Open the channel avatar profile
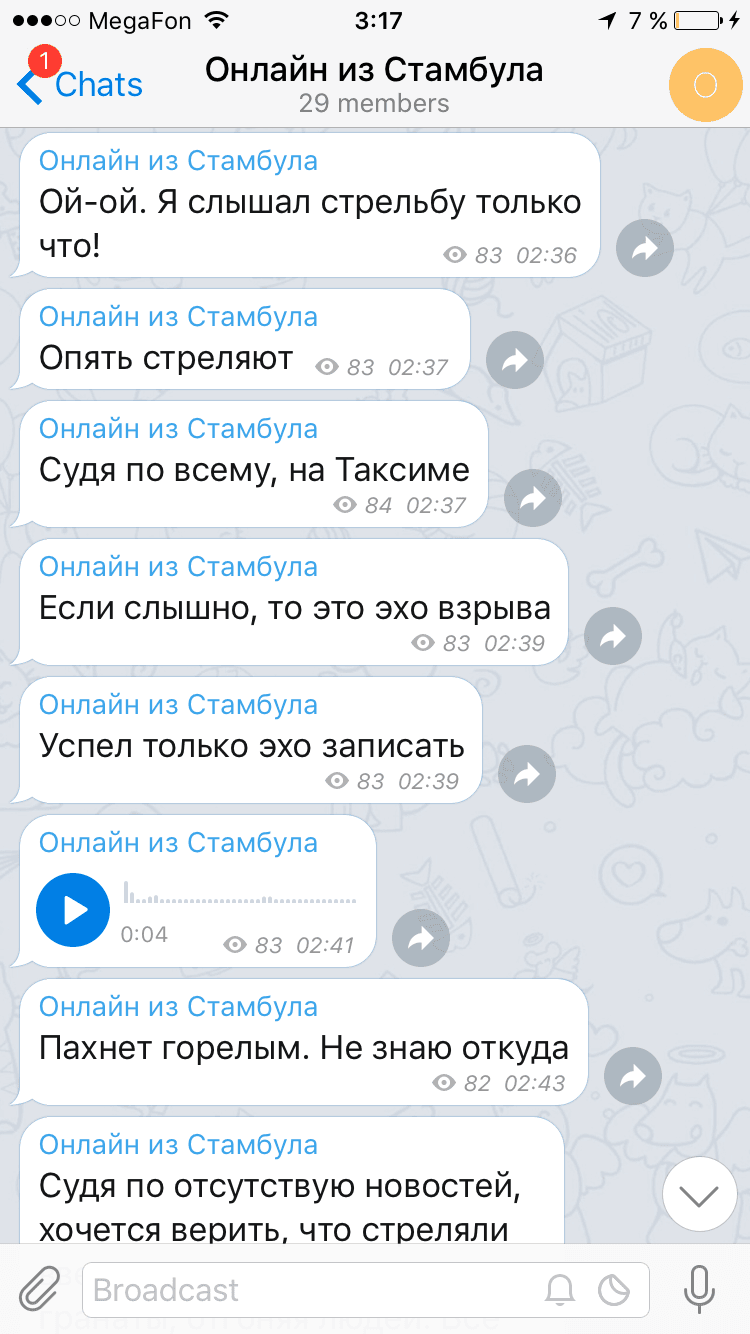 (704, 85)
